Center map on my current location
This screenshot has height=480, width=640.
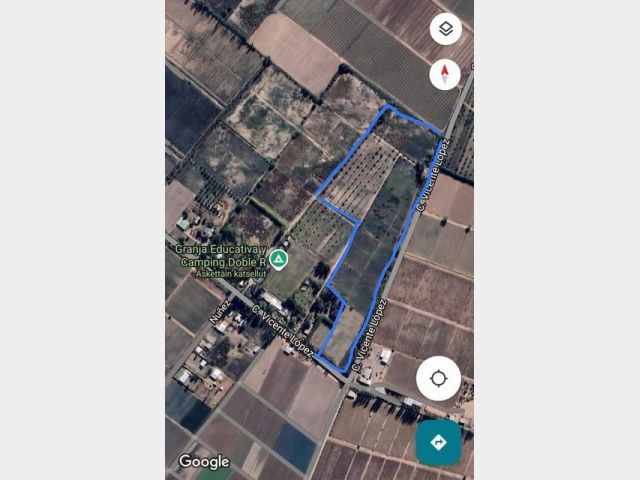point(438,378)
